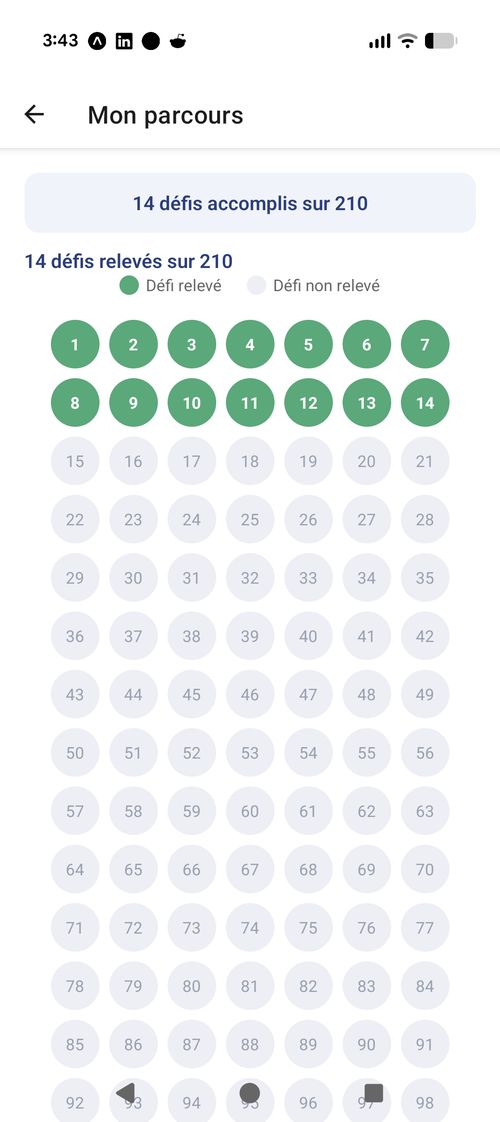This screenshot has width=500, height=1122.
Task: Open challenge number 87
Action: click(192, 1044)
